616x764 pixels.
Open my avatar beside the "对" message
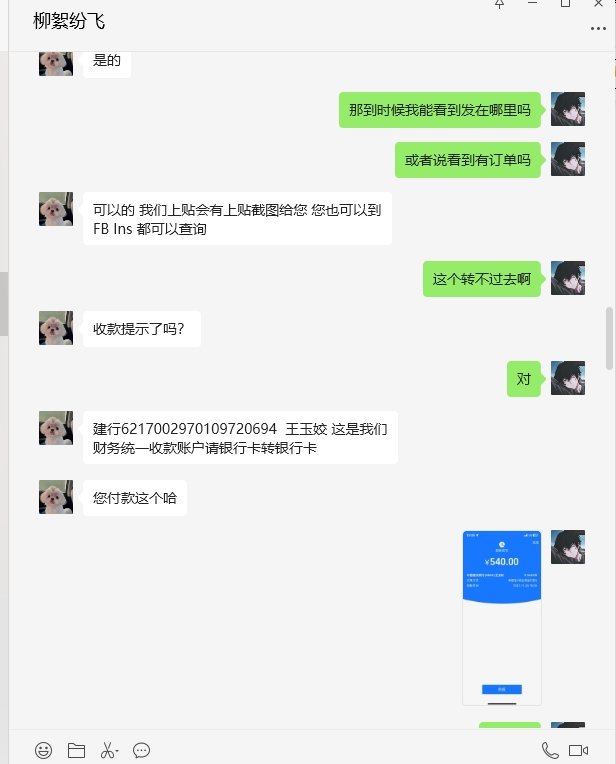568,378
